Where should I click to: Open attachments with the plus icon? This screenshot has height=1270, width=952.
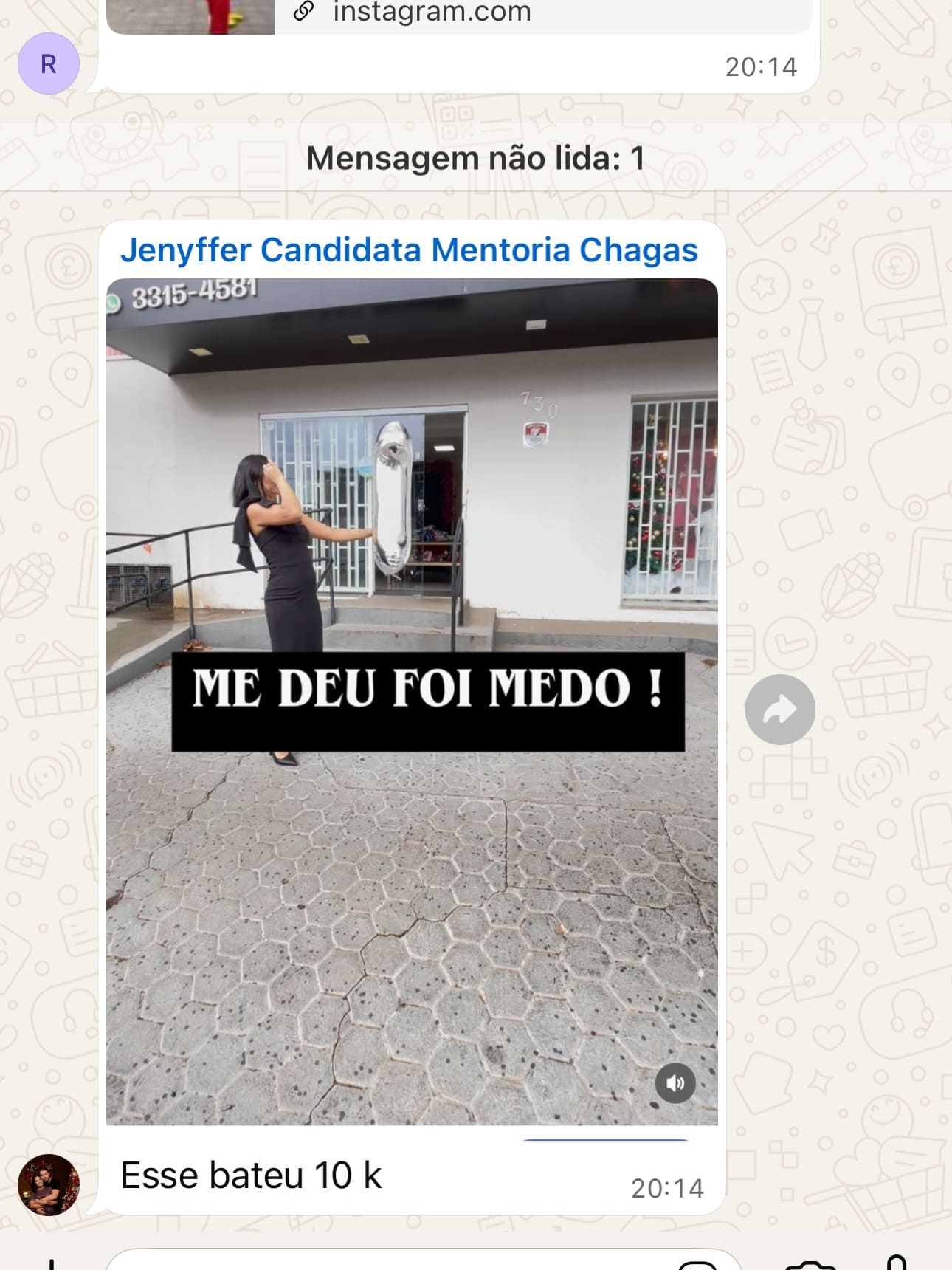click(50, 1264)
